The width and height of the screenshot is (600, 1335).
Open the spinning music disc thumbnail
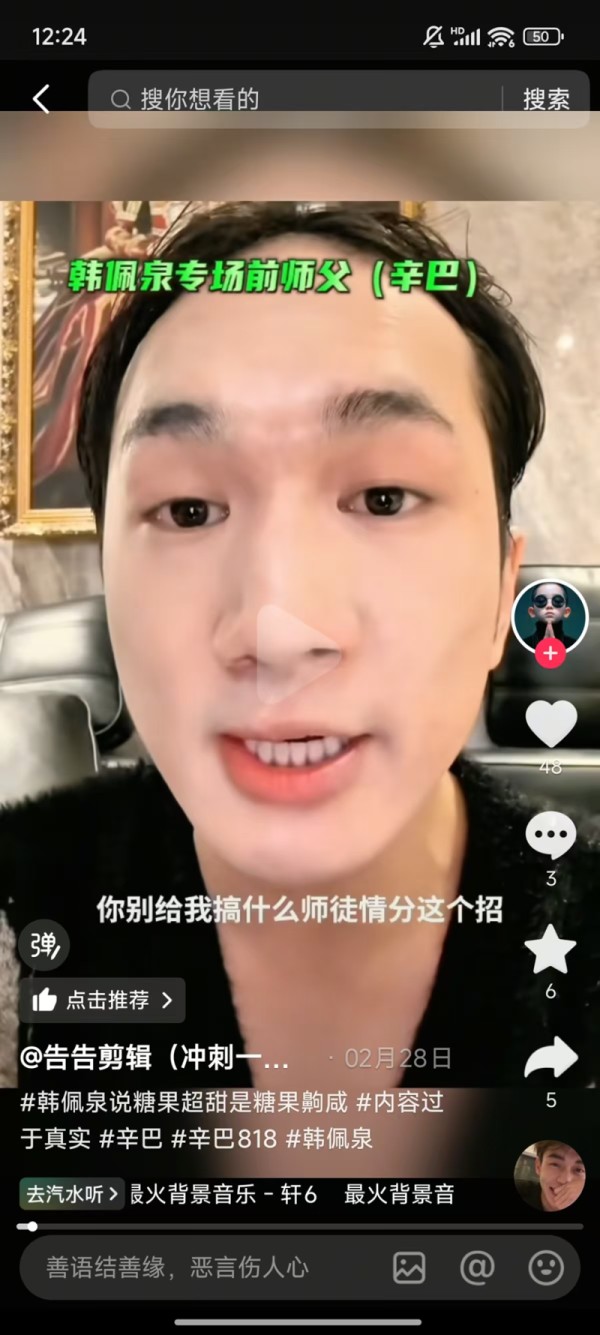point(549,1176)
